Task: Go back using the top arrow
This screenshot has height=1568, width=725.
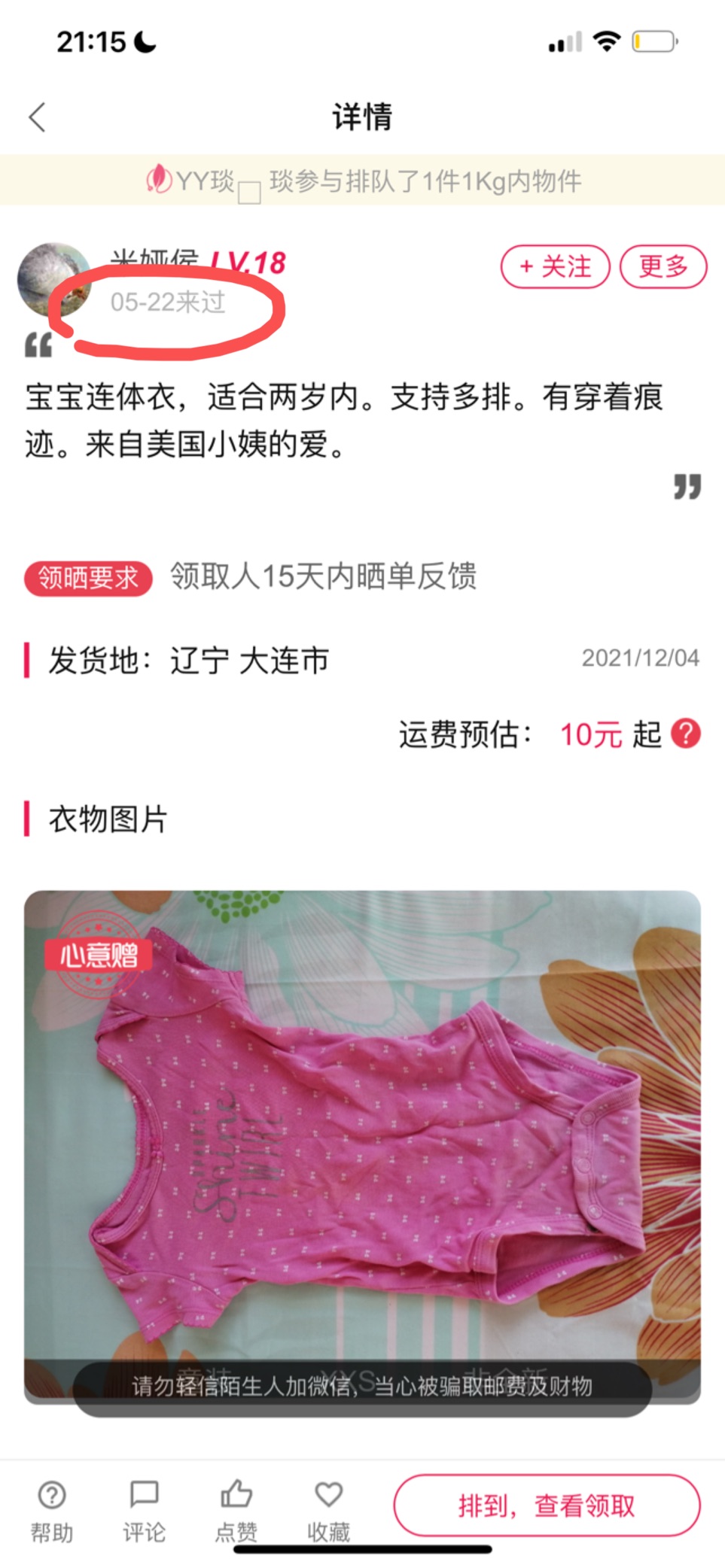Action: click(38, 117)
